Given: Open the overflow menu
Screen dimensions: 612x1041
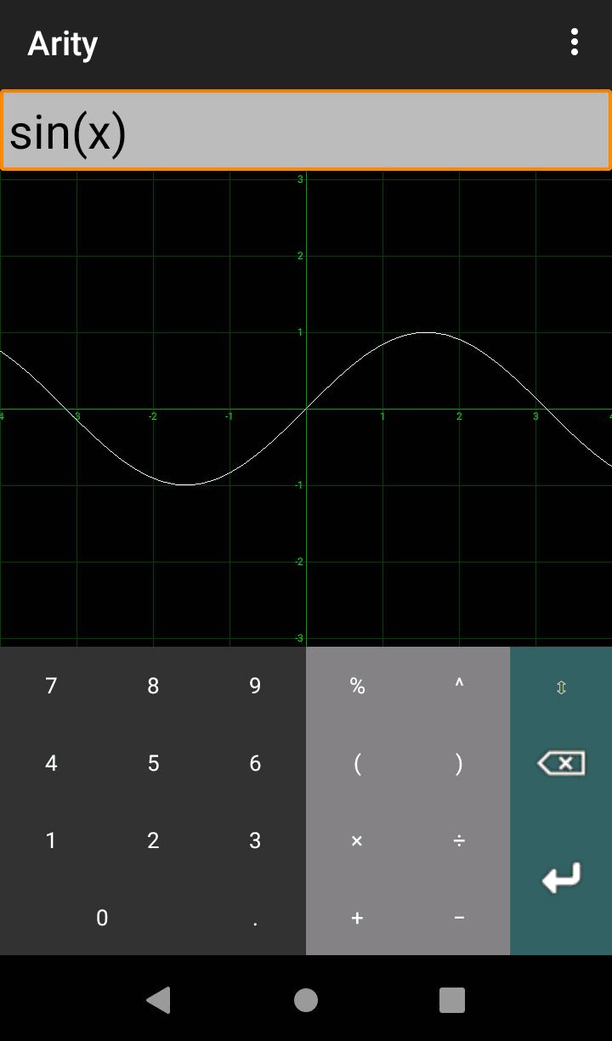Looking at the screenshot, I should click(574, 42).
